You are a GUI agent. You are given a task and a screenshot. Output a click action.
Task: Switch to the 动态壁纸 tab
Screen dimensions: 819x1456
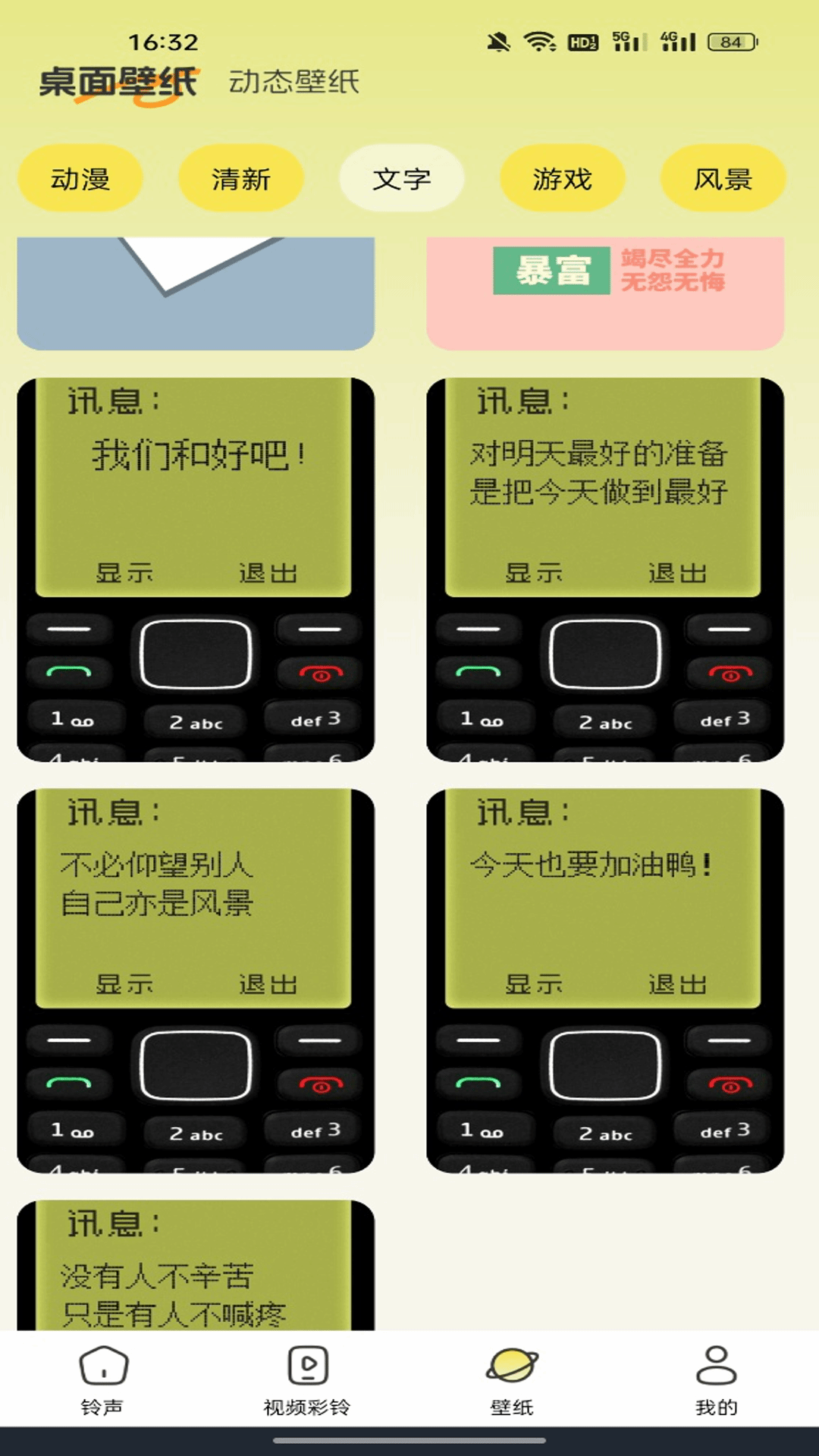(x=294, y=82)
